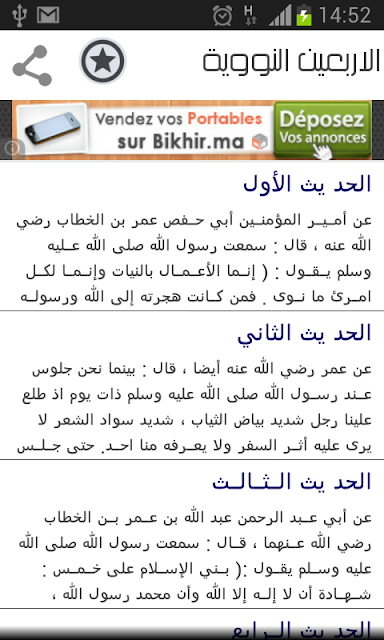Open the Bikhir.ma ad banner

tap(192, 130)
